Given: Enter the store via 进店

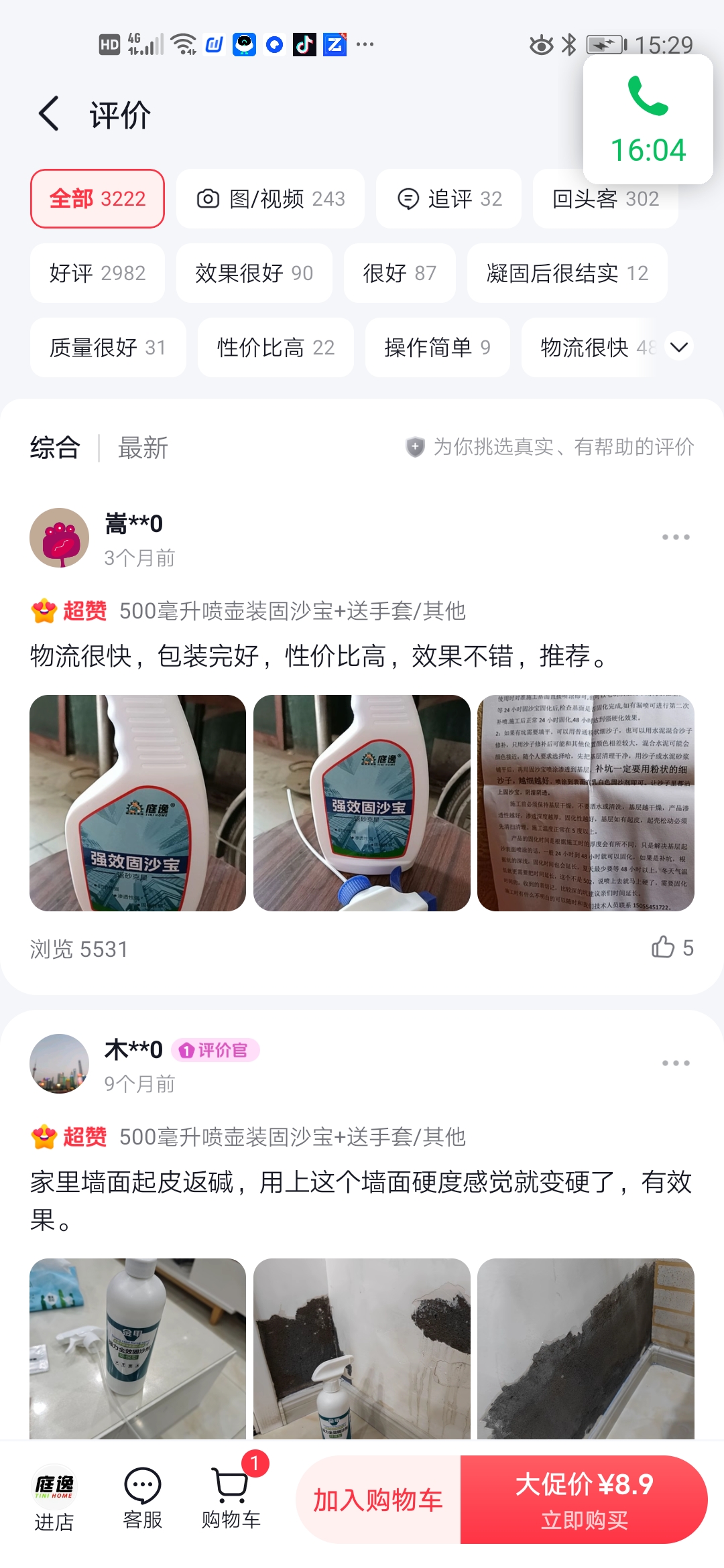Looking at the screenshot, I should (x=54, y=1500).
